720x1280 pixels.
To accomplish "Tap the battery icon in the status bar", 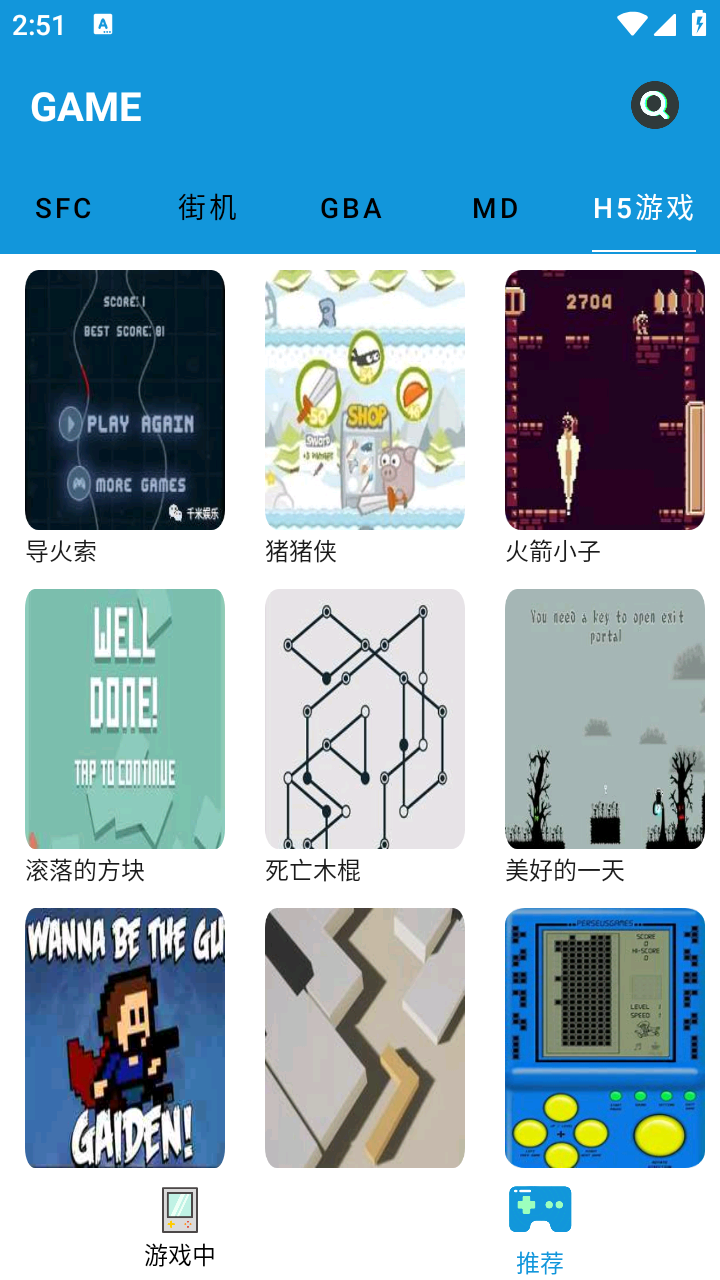I will point(696,24).
